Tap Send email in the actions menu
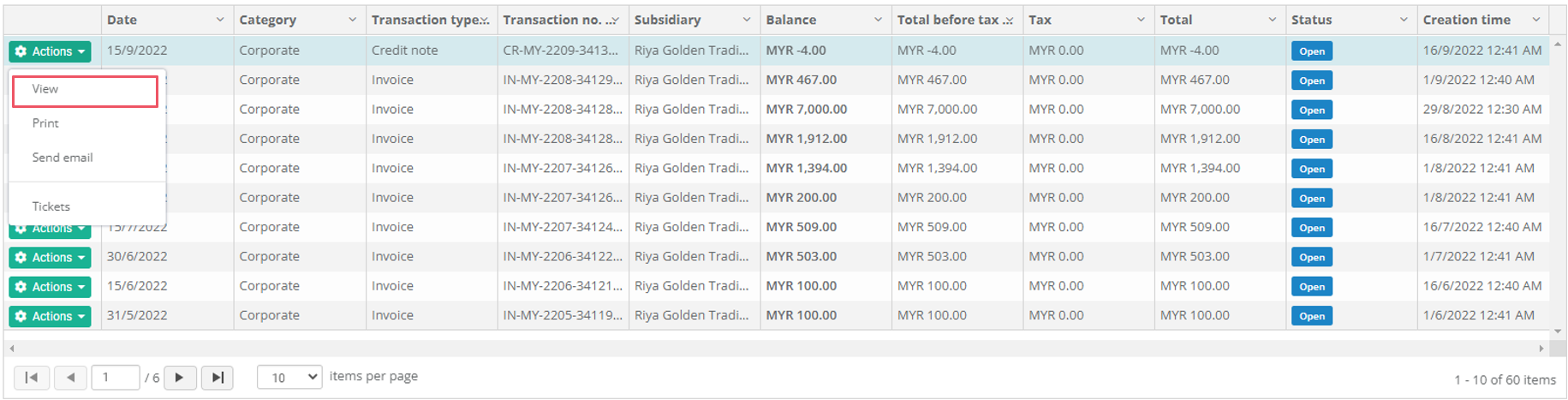The height and width of the screenshot is (400, 1568). pyautogui.click(x=63, y=158)
